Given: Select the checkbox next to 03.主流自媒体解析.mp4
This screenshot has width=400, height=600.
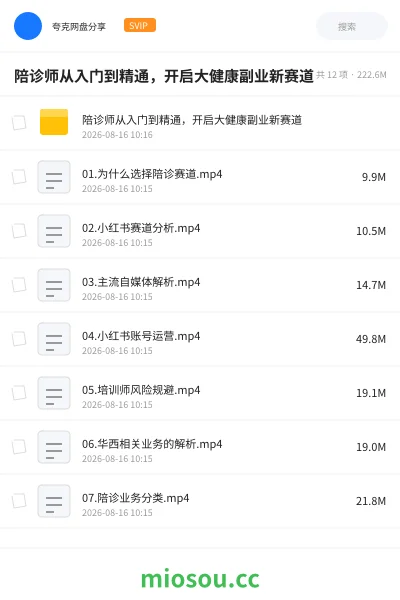Looking at the screenshot, I should point(19,285).
